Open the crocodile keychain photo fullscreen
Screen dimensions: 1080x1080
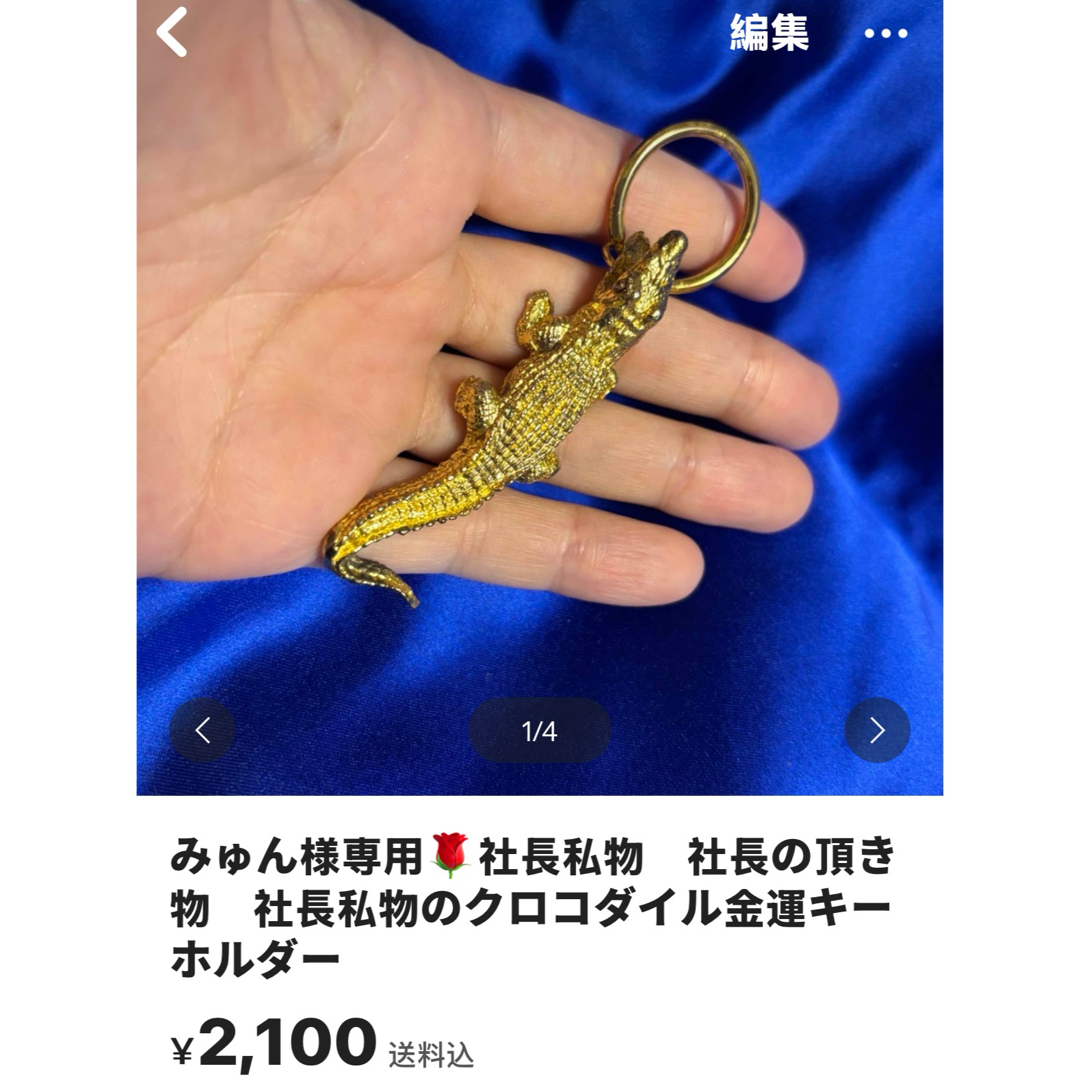[x=540, y=400]
